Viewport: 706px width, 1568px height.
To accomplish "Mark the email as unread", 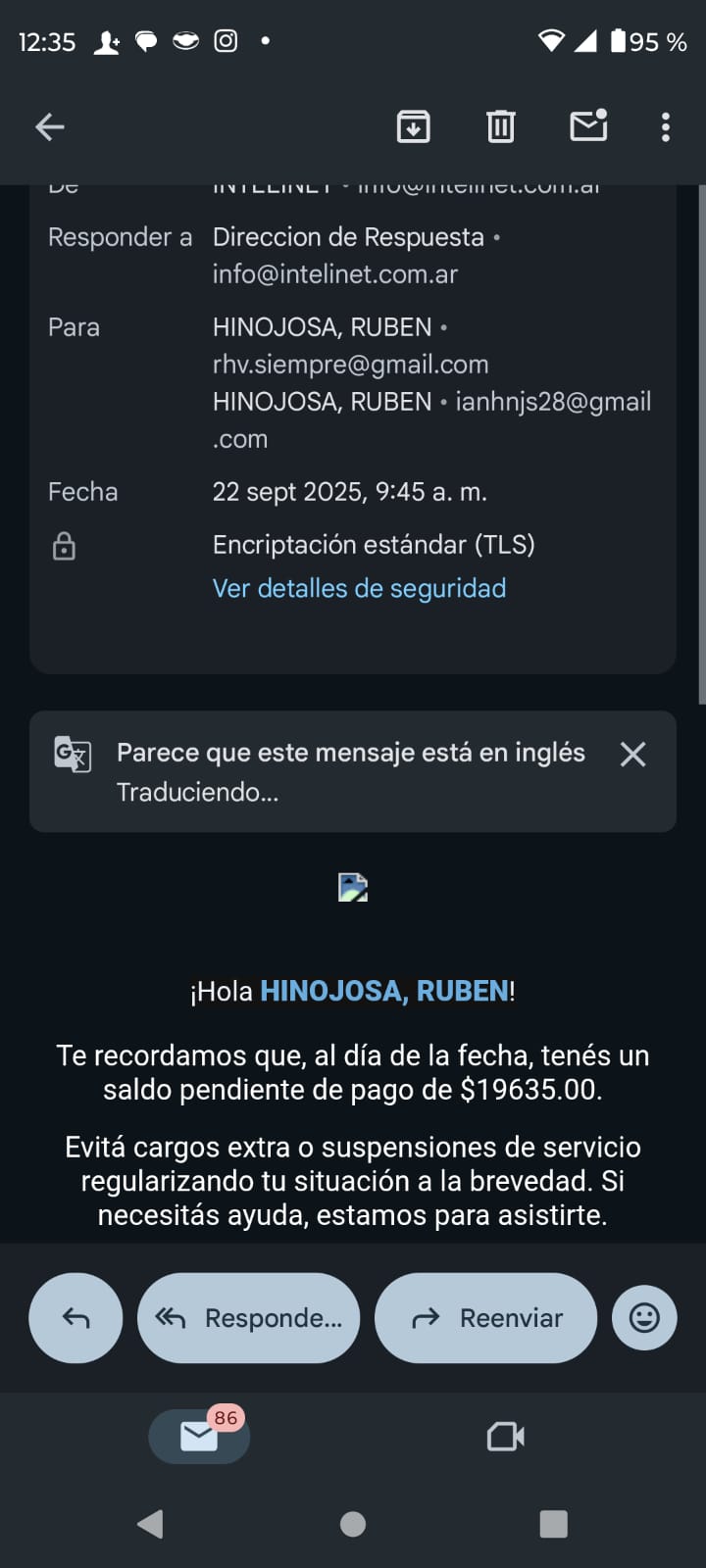I will click(x=588, y=126).
